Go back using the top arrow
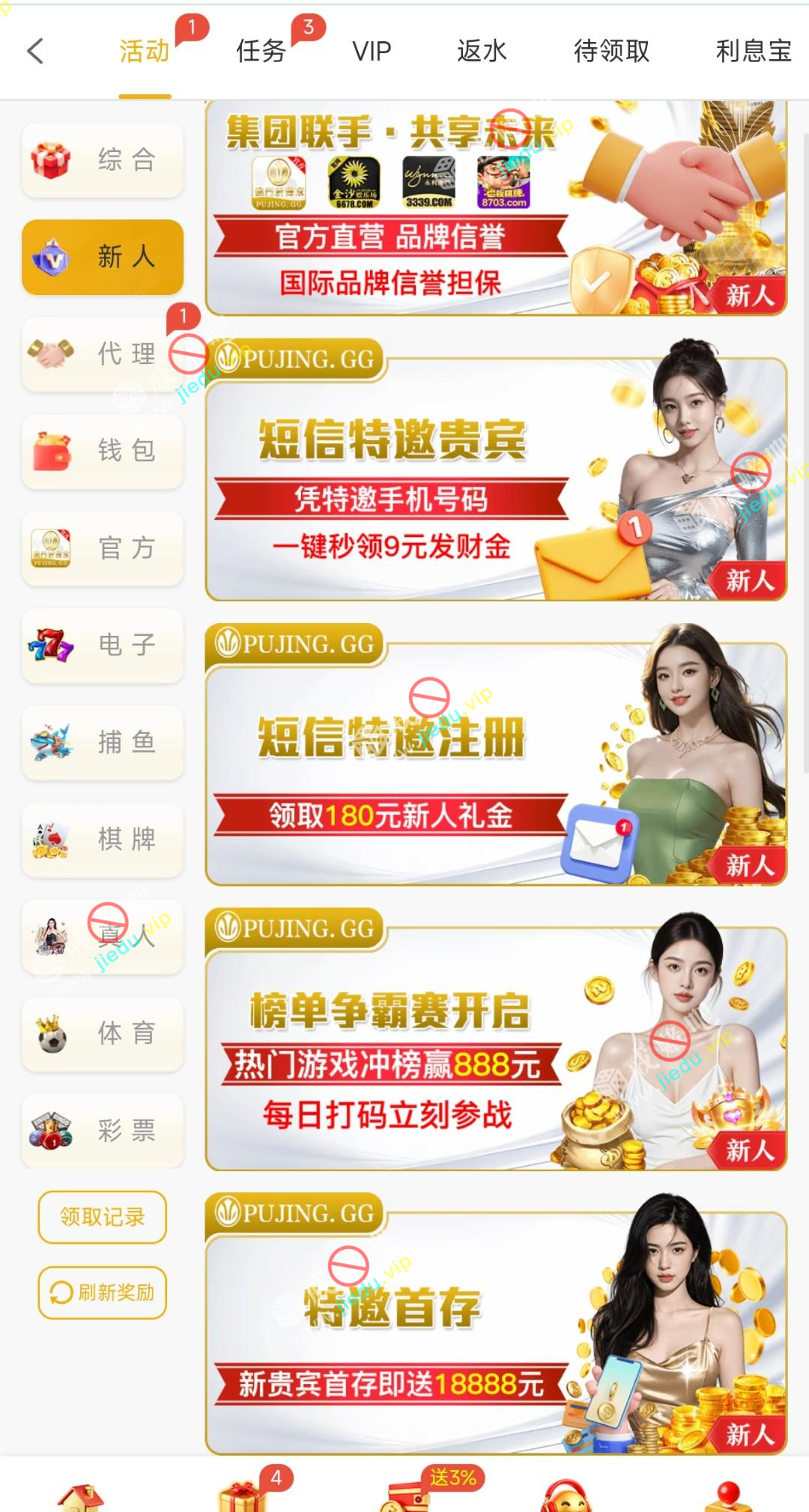The height and width of the screenshot is (1512, 809). tap(35, 51)
